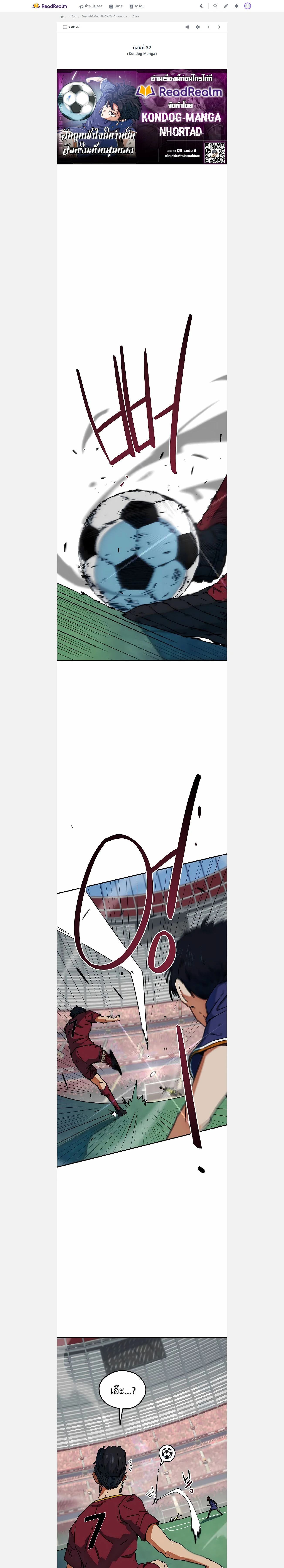Open the reader settings gear

[198, 27]
